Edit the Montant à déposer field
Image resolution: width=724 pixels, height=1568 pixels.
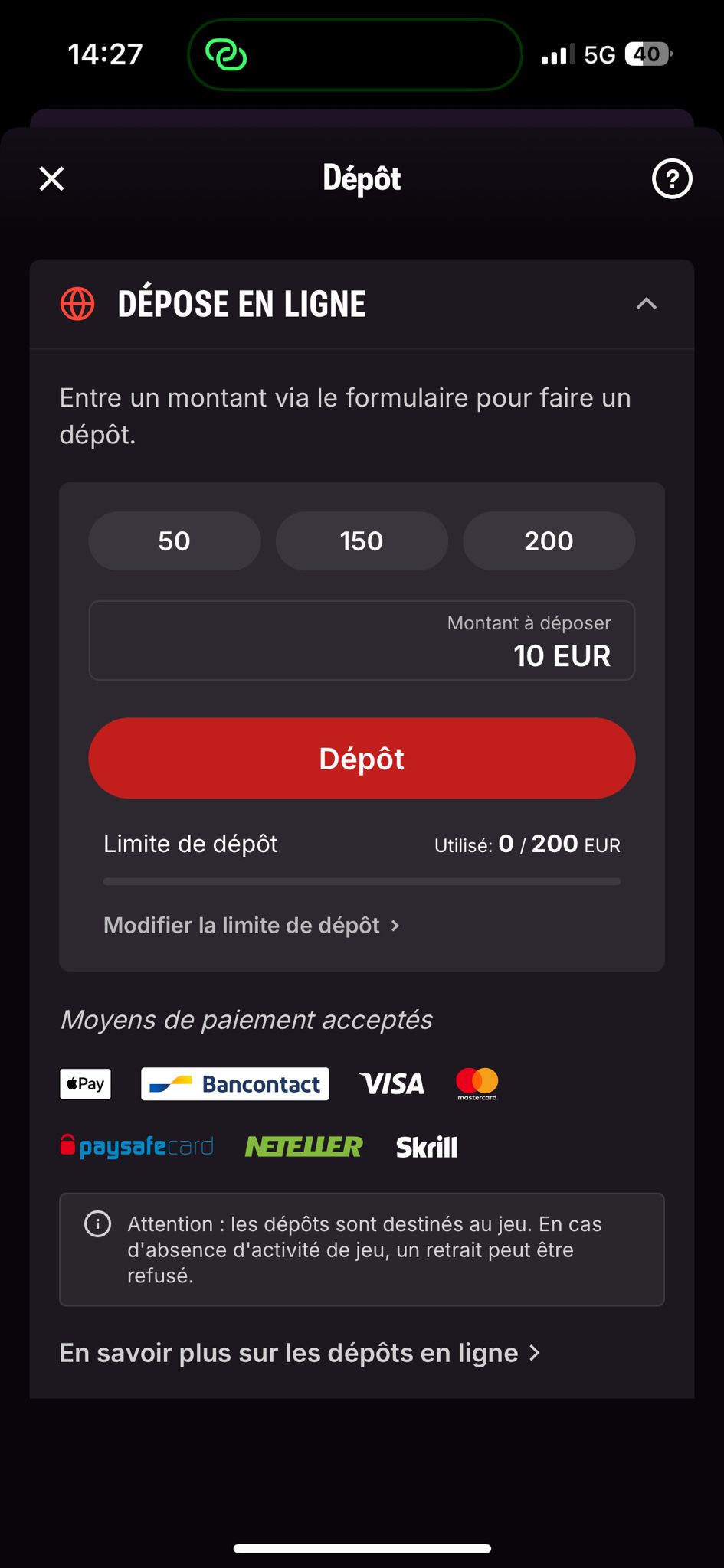[x=362, y=641]
